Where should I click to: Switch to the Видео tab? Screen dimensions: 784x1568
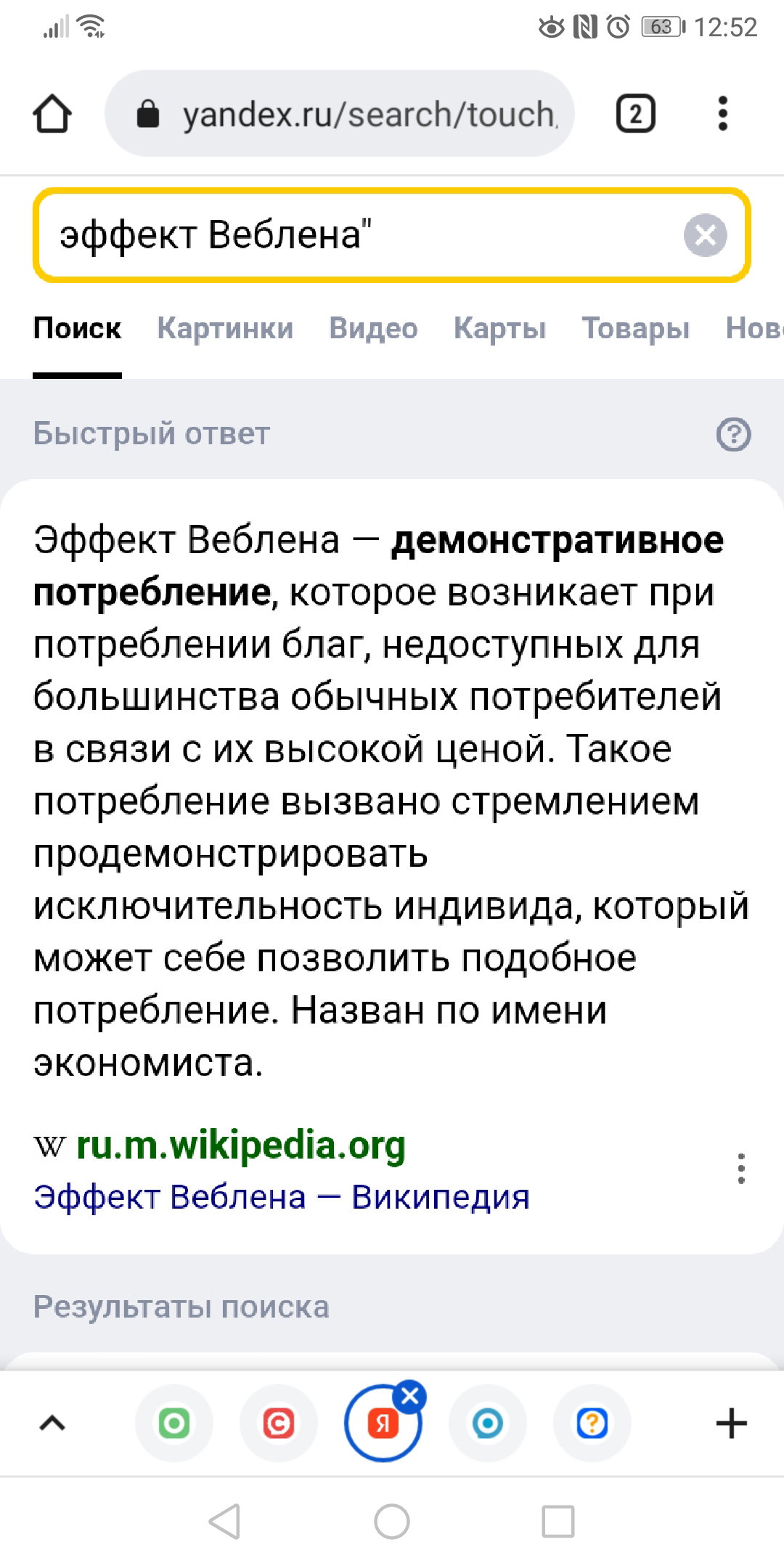pyautogui.click(x=374, y=328)
